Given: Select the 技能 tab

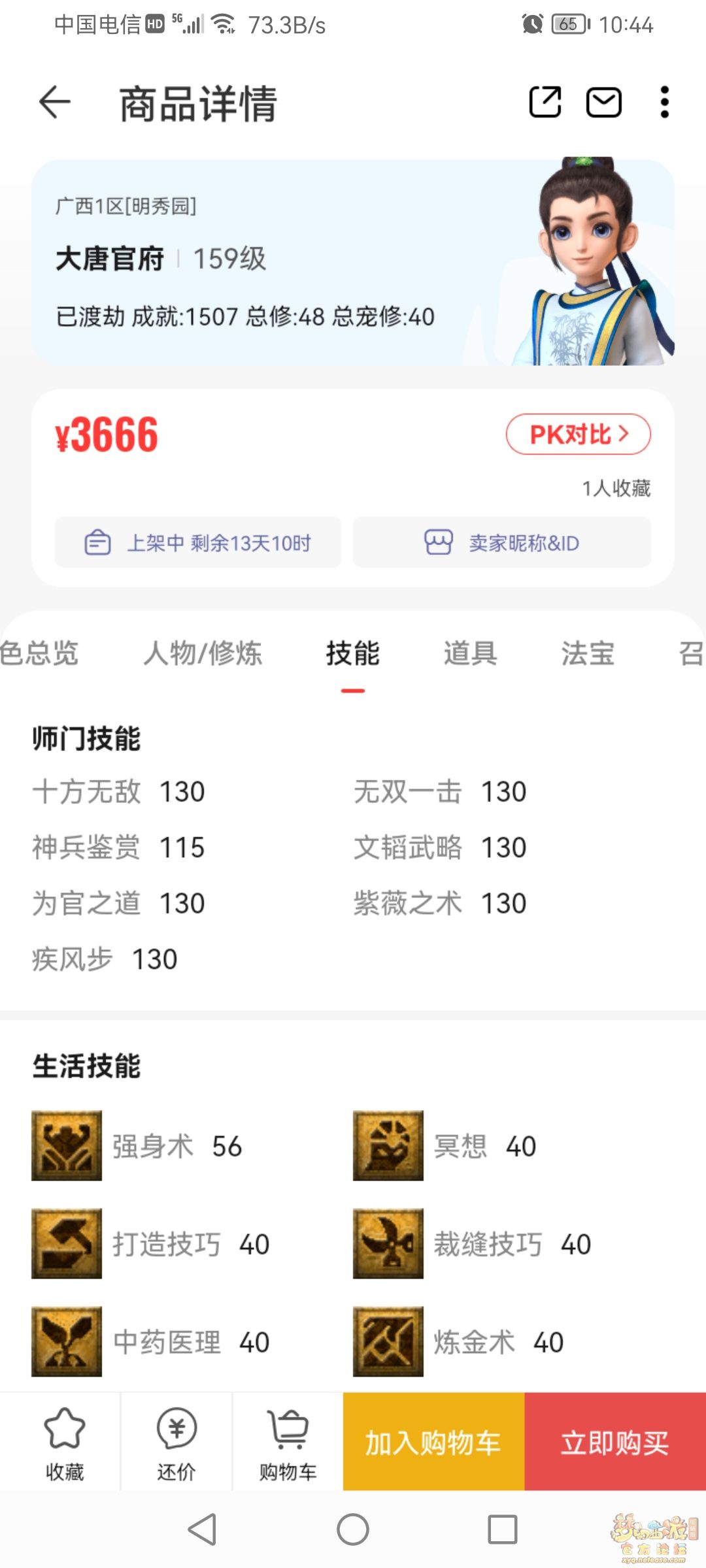Looking at the screenshot, I should pyautogui.click(x=352, y=653).
